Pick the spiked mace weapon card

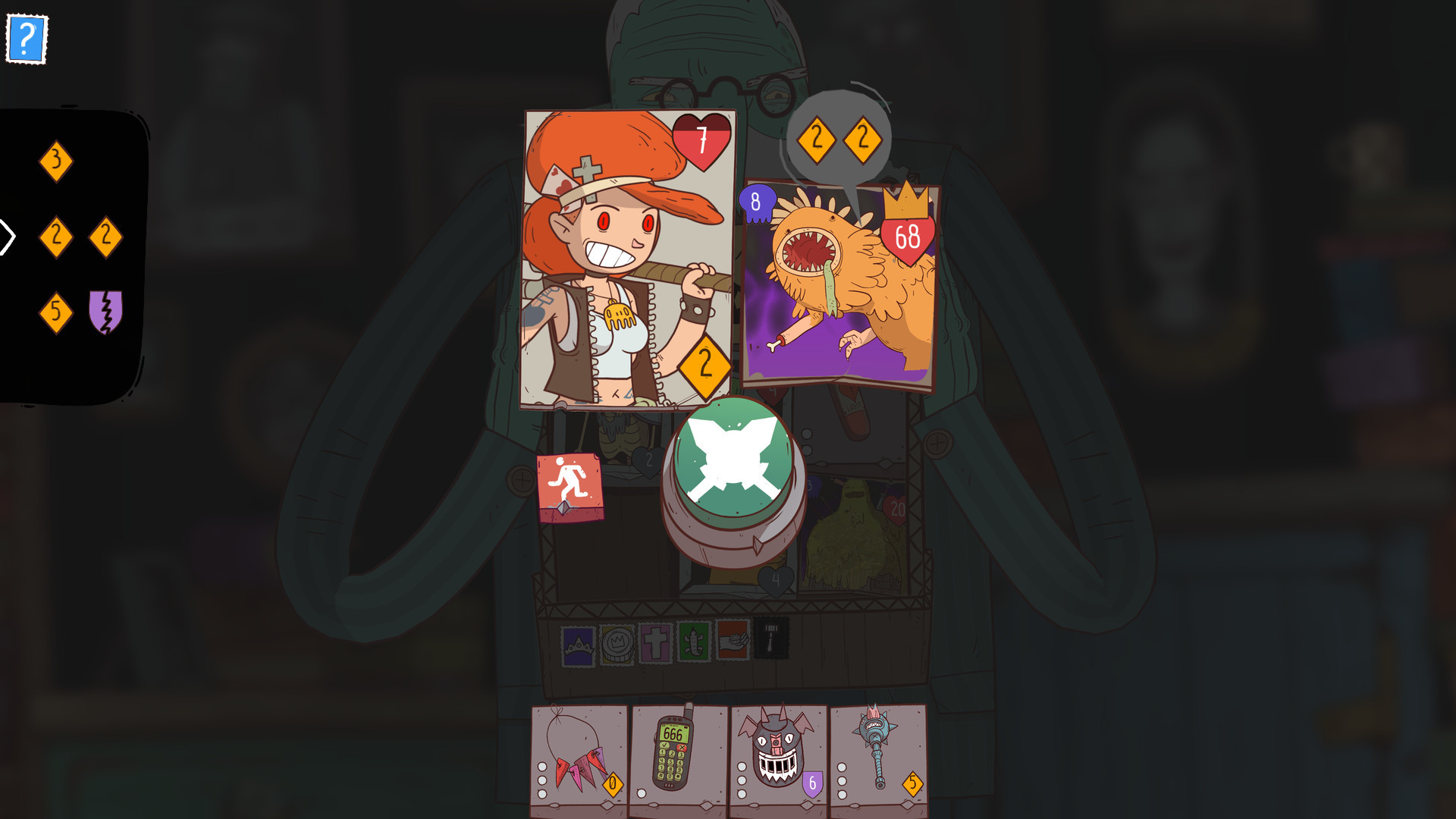click(x=878, y=760)
